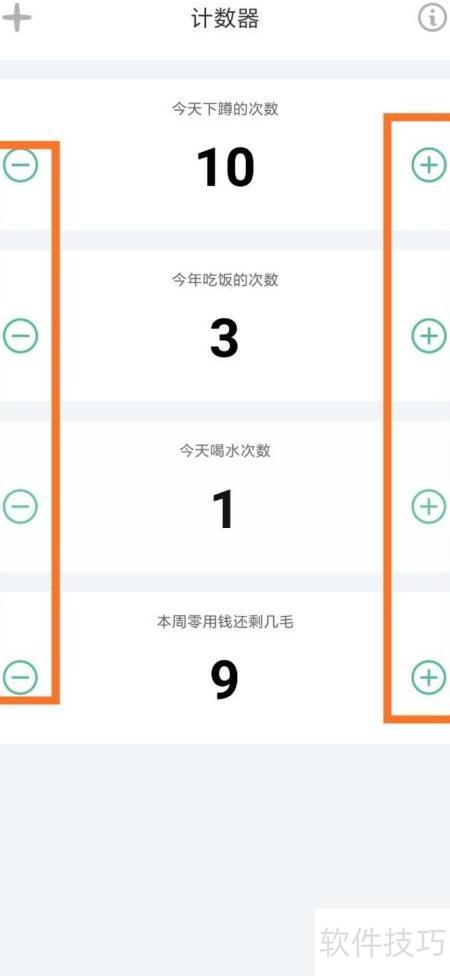
Task: Decrease the 今天下蹲的次数 counter
Action: coord(21,165)
